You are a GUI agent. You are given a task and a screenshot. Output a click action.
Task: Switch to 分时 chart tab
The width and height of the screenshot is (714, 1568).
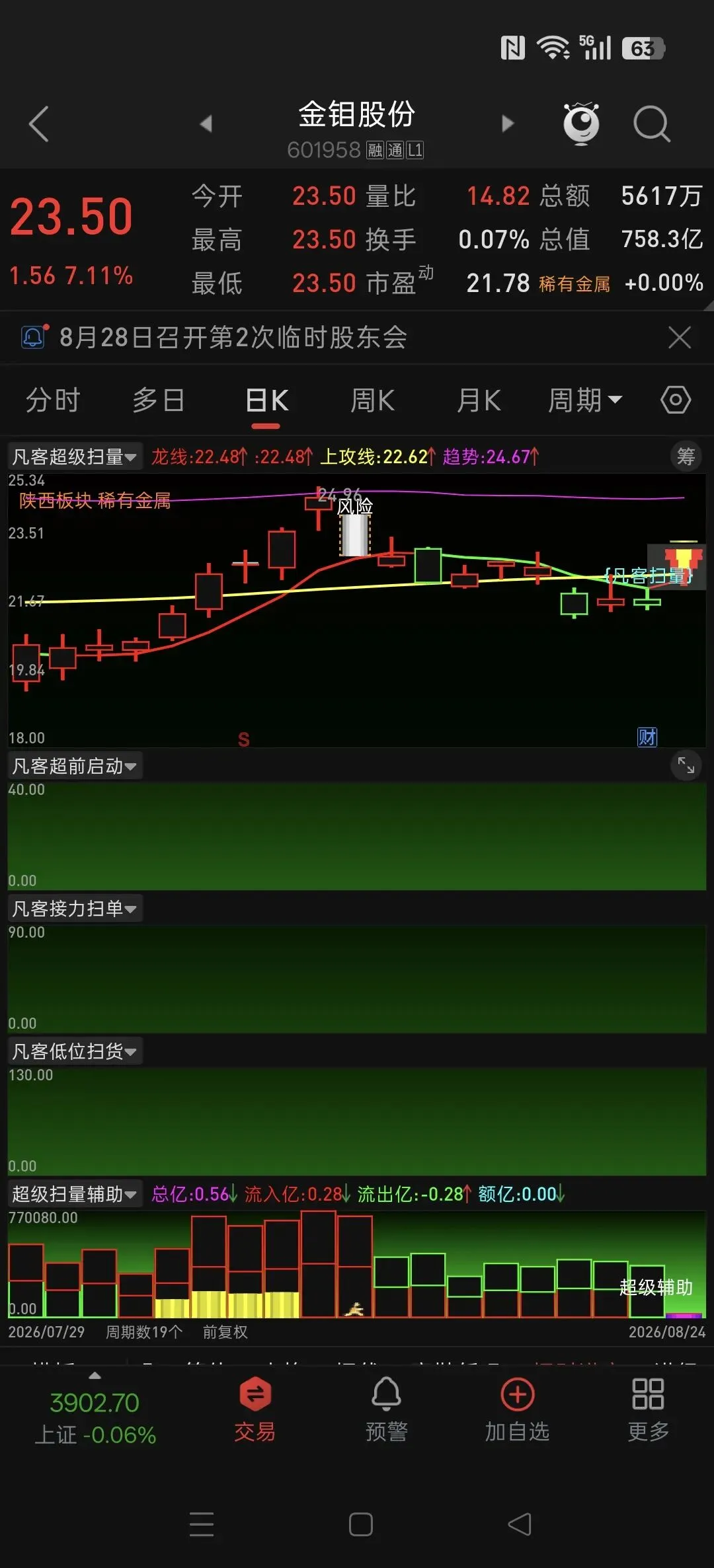pyautogui.click(x=53, y=400)
